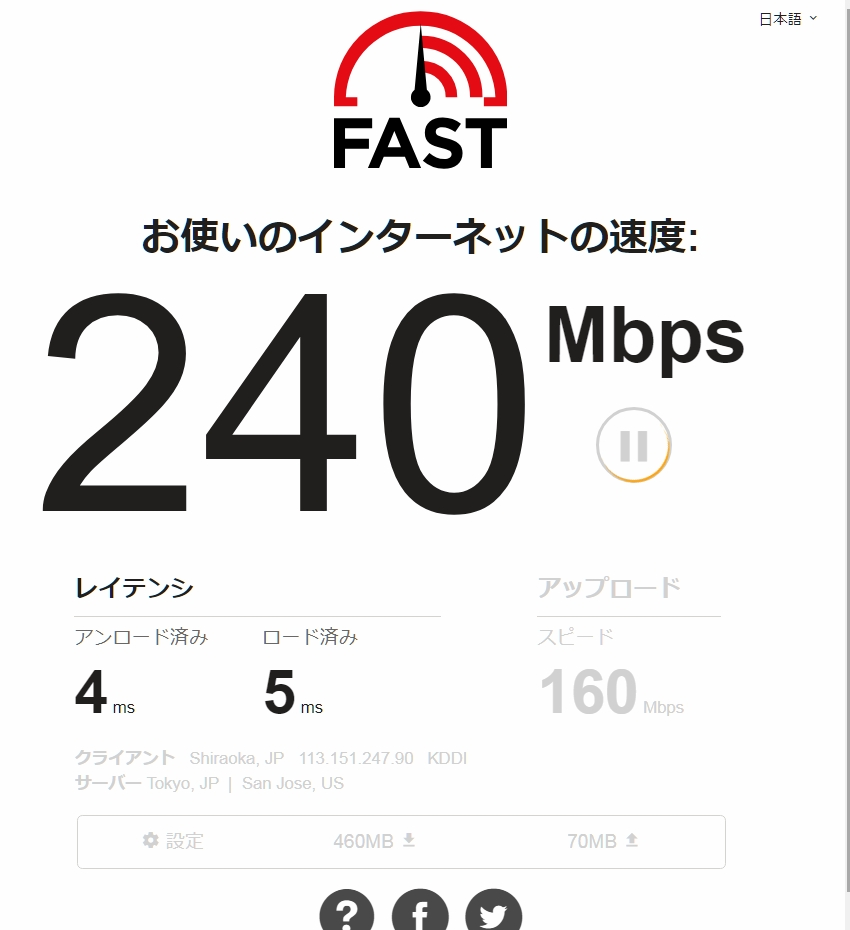Screen dimensions: 850x930
Task: Select the アップロード section heading
Action: coord(610,588)
